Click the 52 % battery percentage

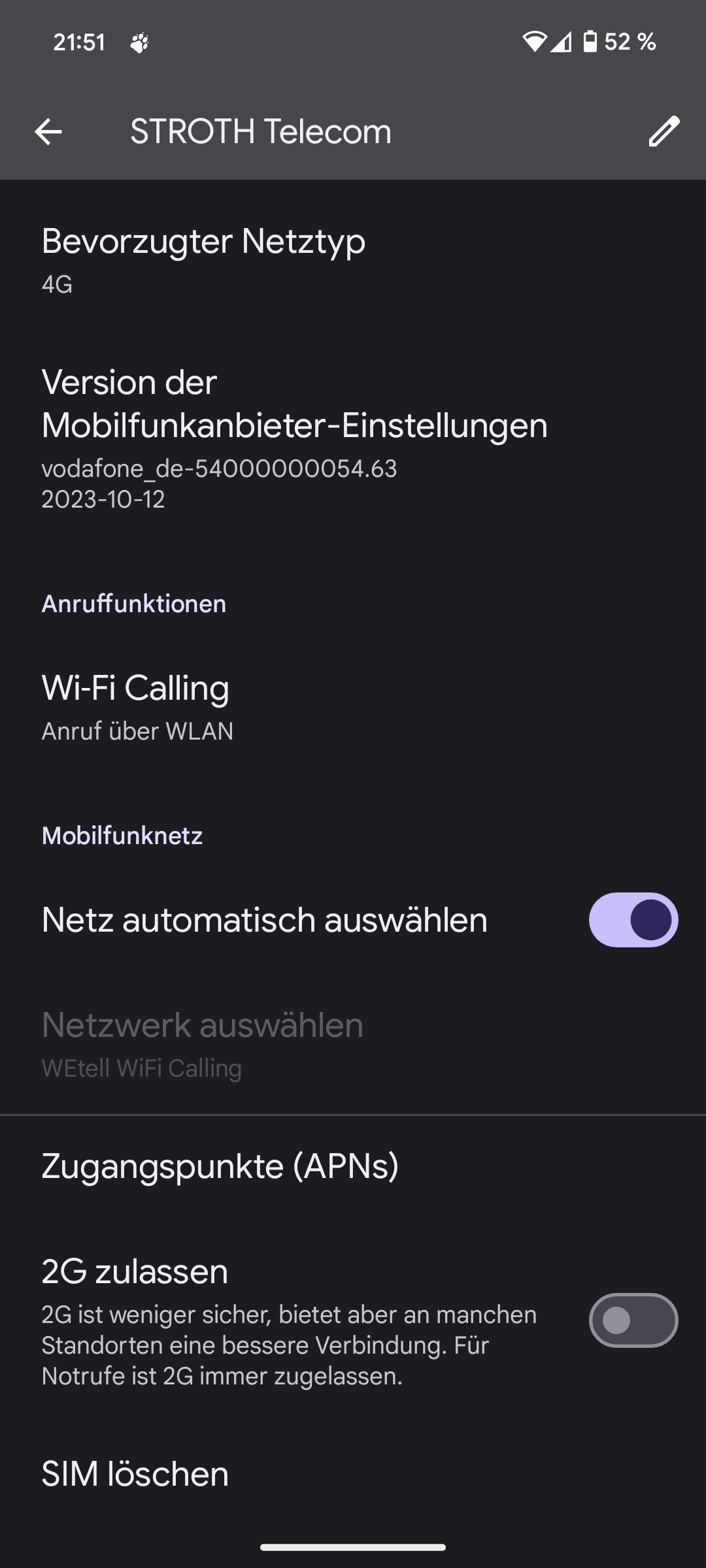point(631,42)
